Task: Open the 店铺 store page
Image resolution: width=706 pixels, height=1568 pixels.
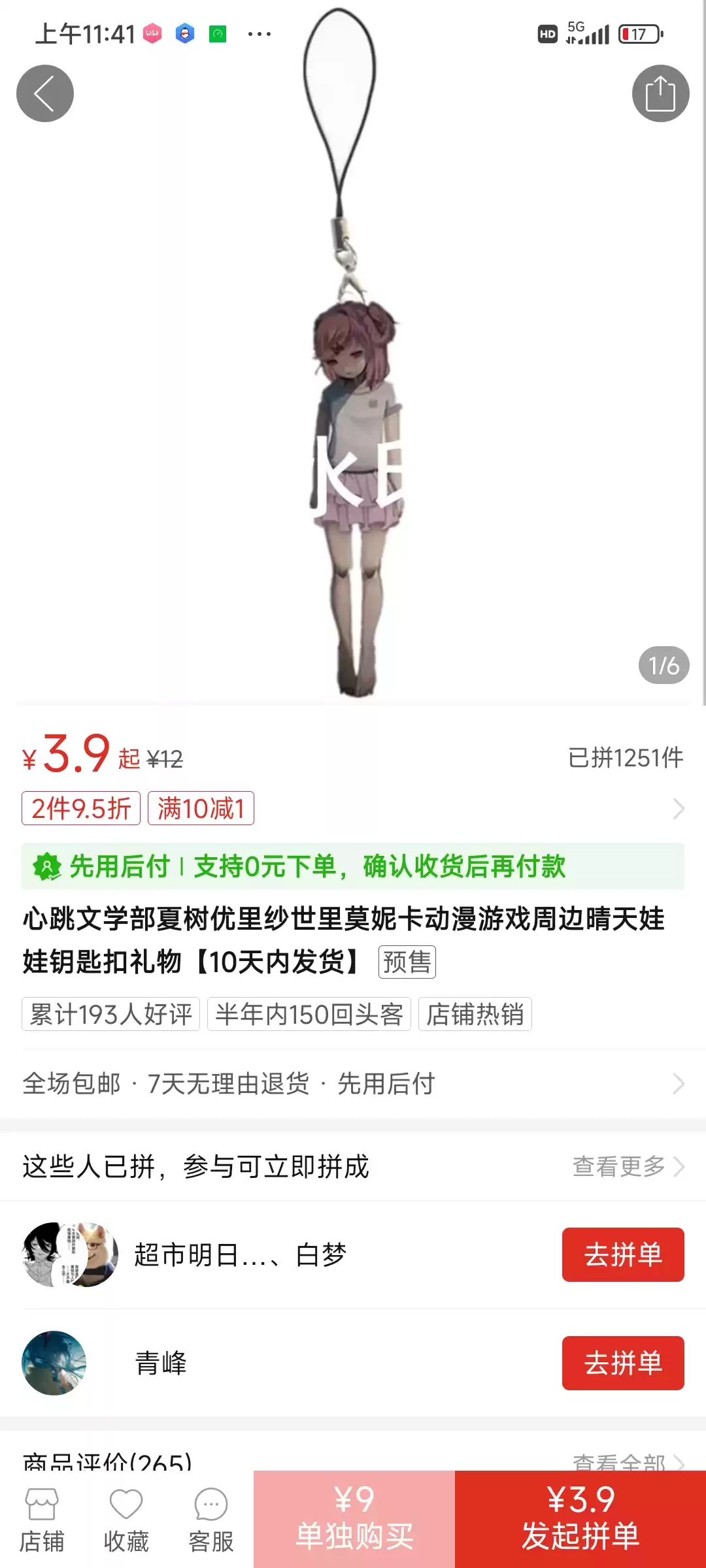Action: [x=42, y=1520]
